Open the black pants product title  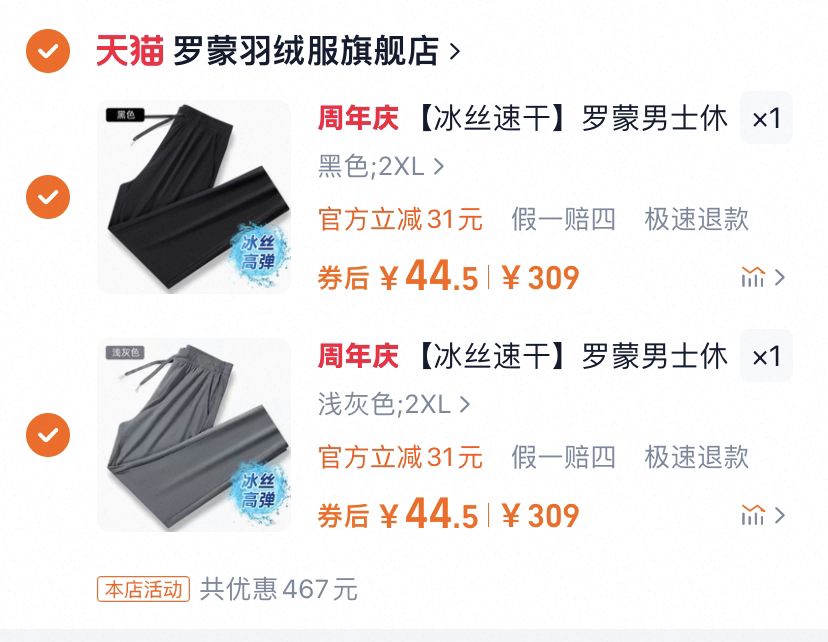pyautogui.click(x=523, y=119)
